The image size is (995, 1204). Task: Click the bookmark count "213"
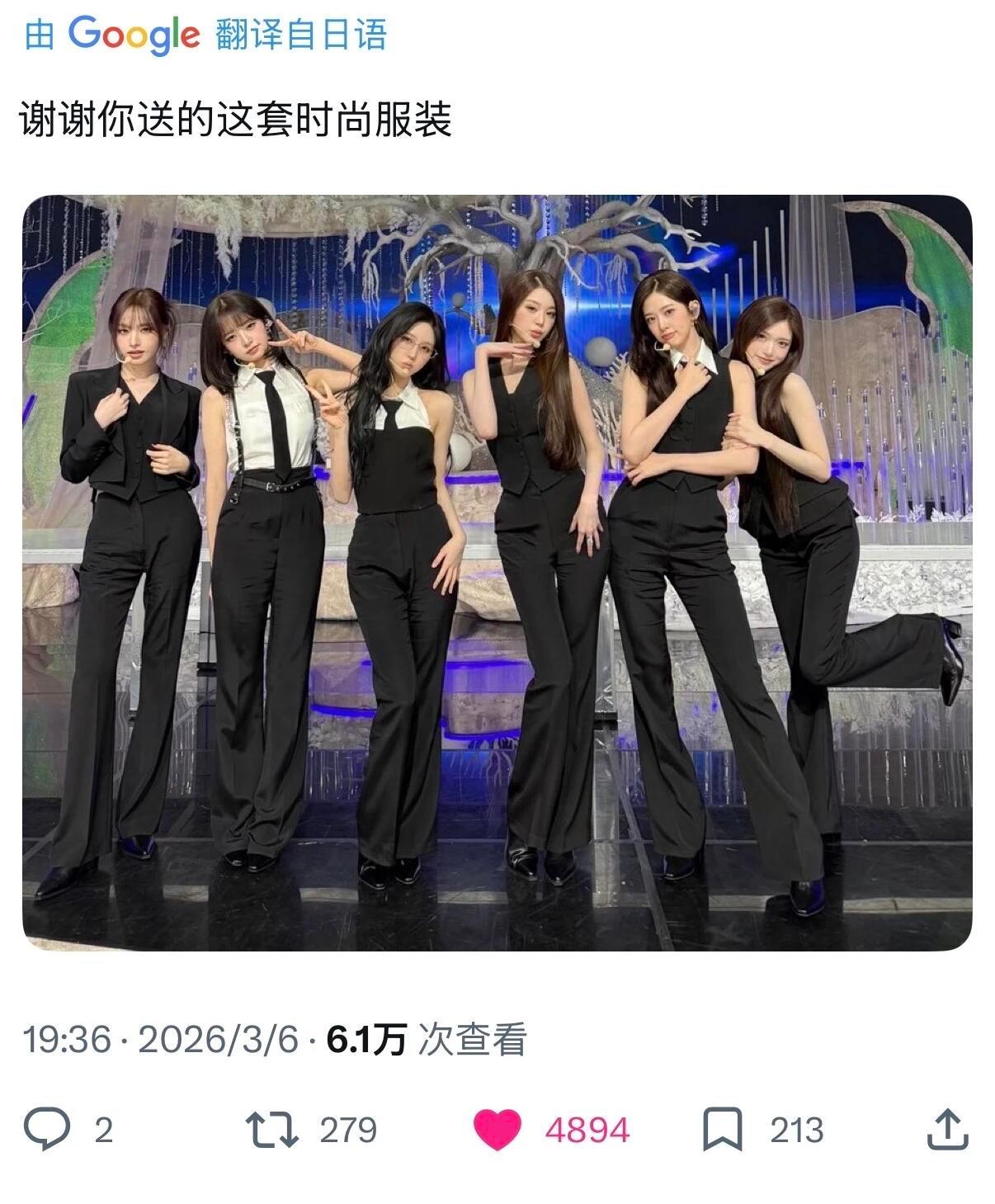click(x=795, y=1130)
